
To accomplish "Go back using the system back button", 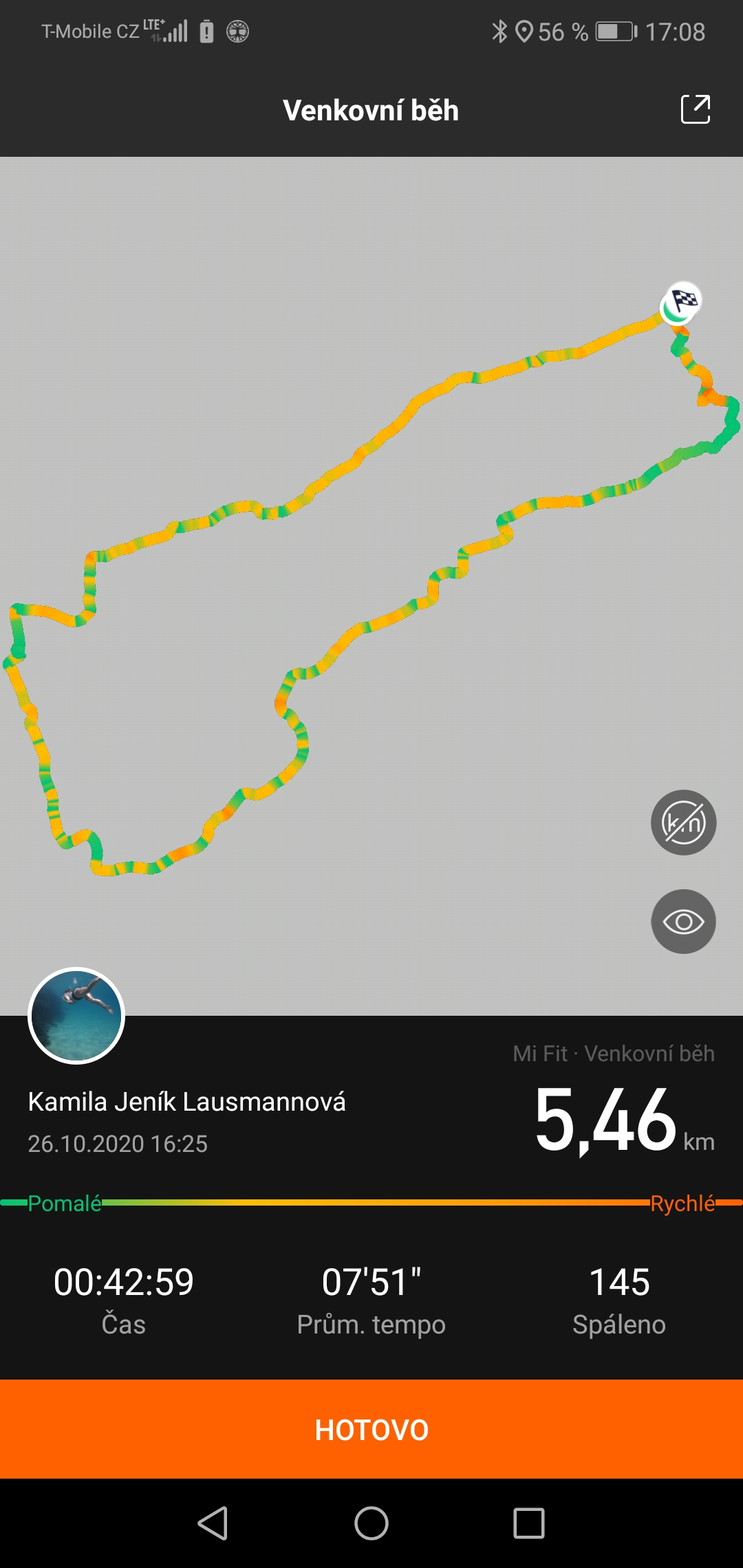I will pos(213,1523).
